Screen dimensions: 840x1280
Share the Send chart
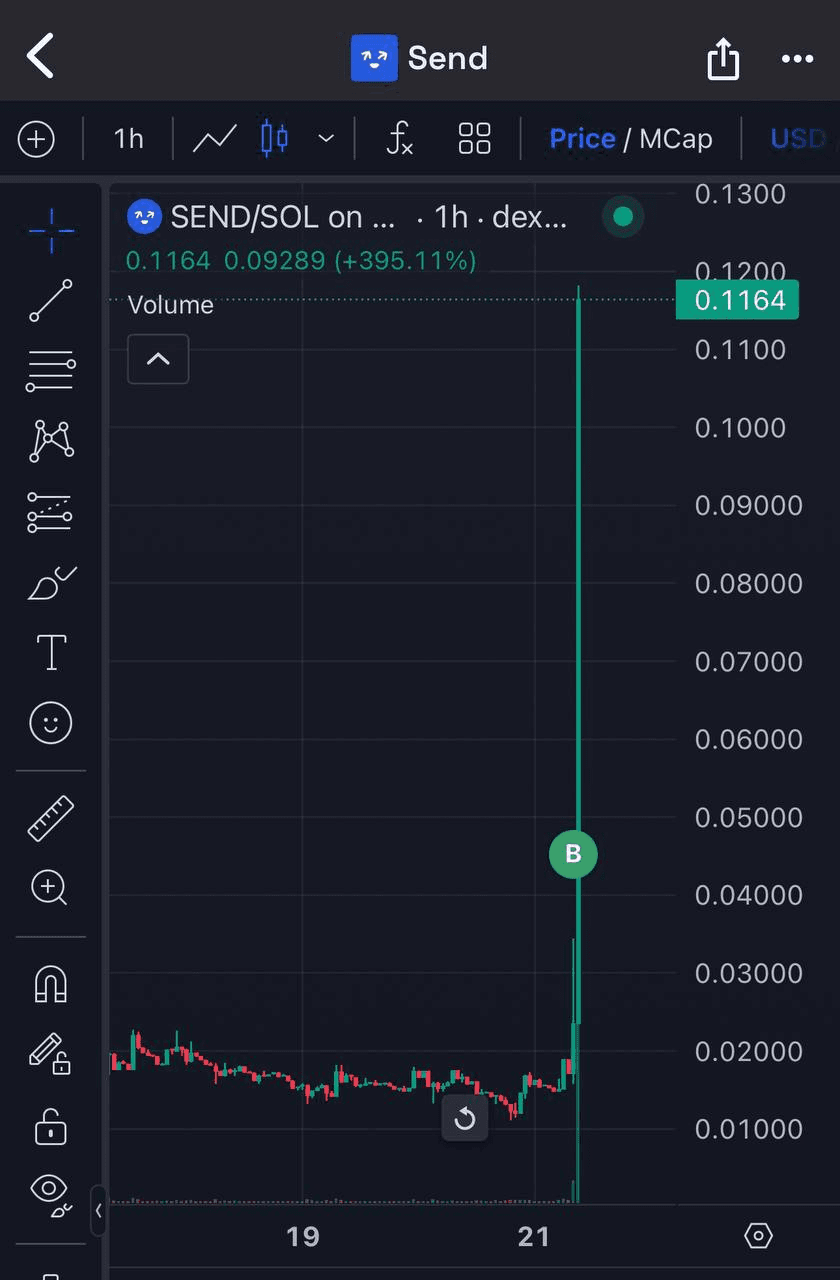point(723,59)
